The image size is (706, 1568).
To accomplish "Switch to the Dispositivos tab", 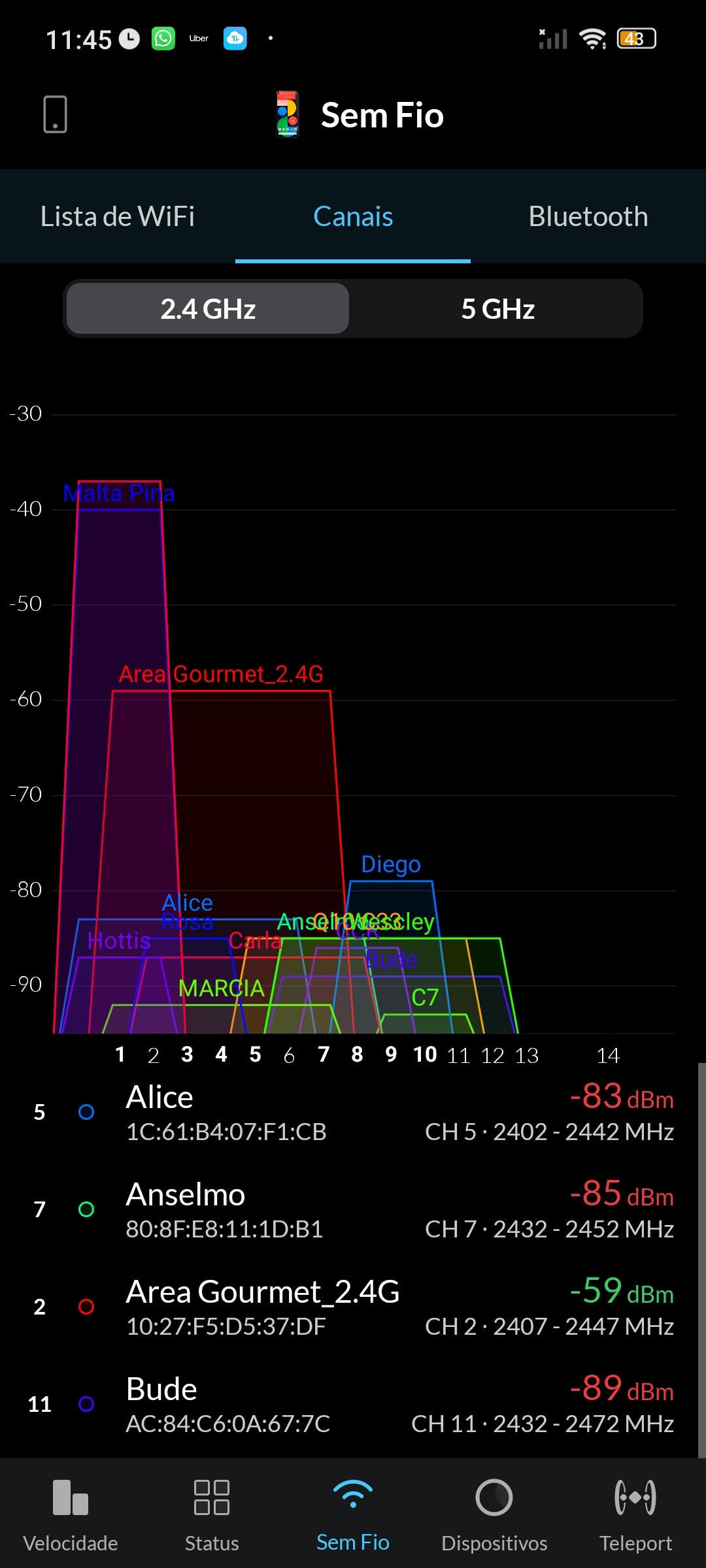I will click(x=494, y=1514).
